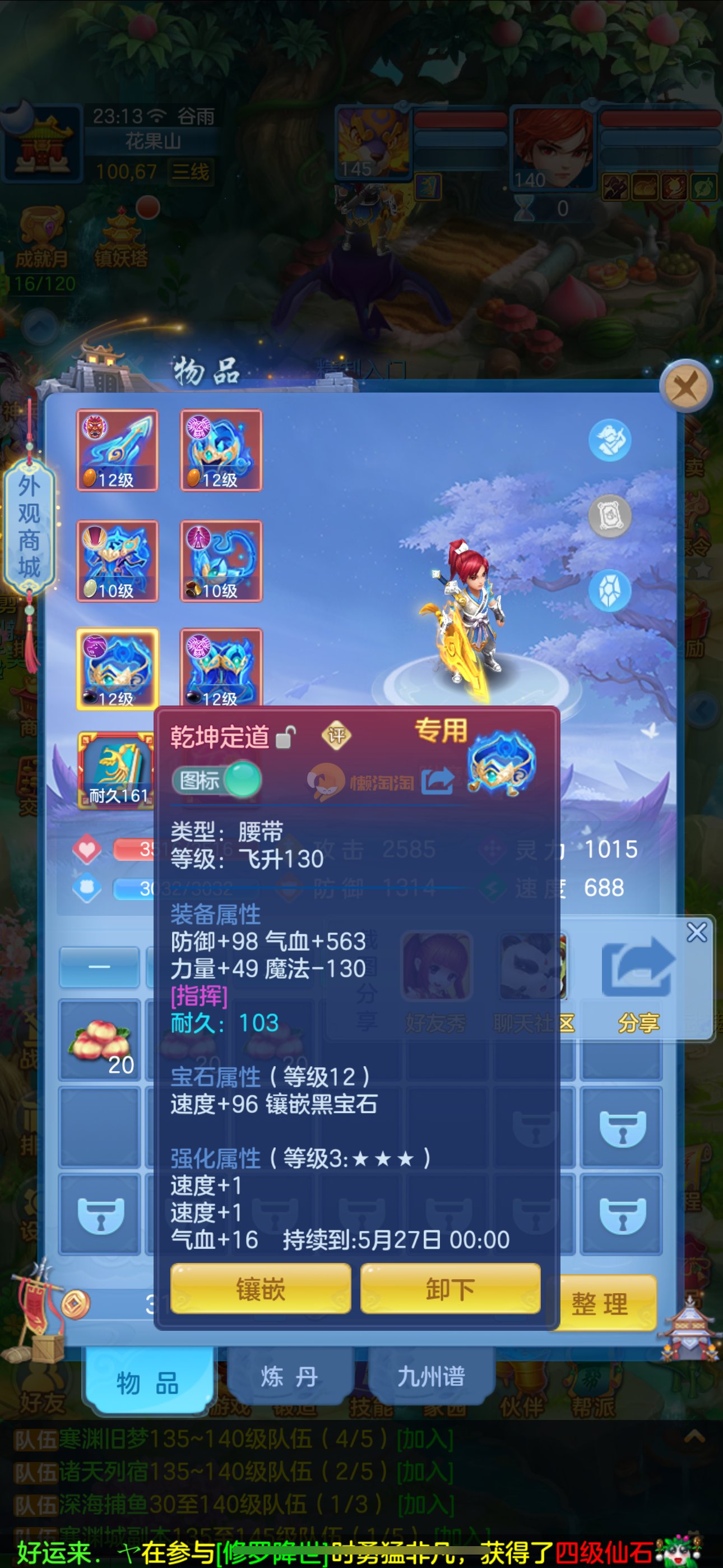
Task: Dismiss the 分享 share popup
Action: 696,933
